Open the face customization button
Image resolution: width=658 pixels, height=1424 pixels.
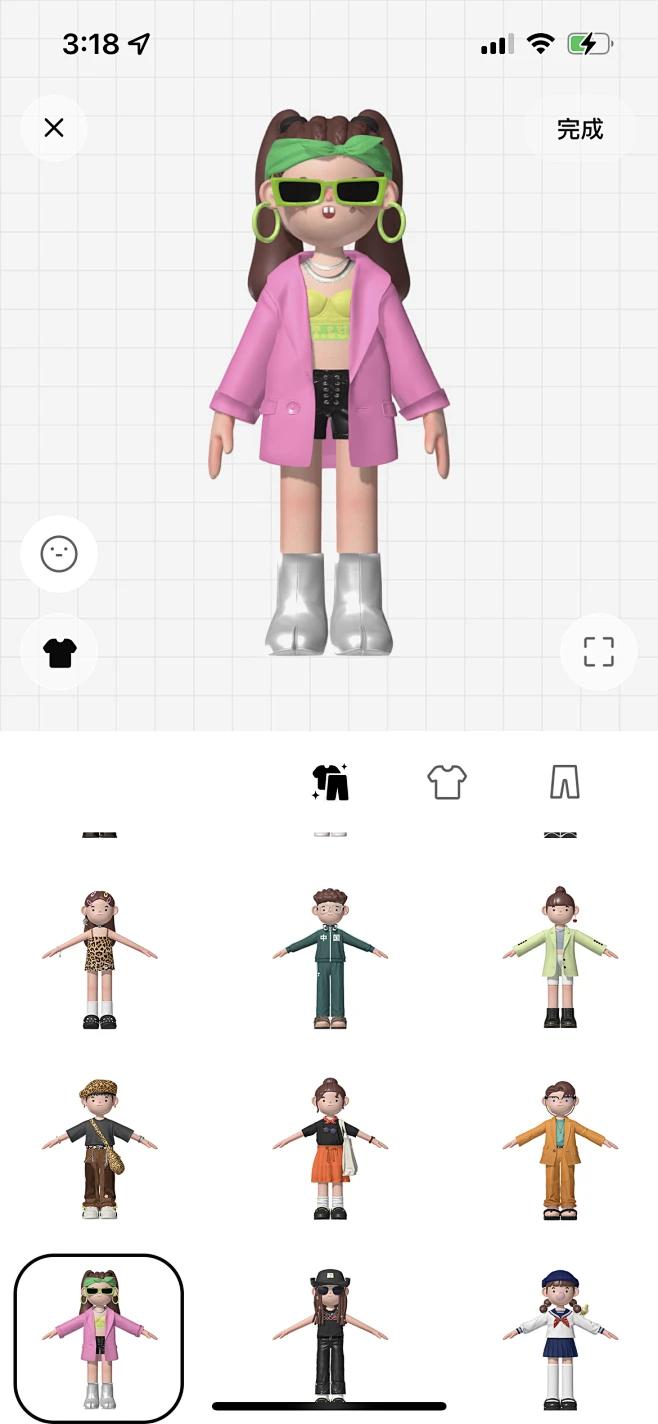coord(59,553)
